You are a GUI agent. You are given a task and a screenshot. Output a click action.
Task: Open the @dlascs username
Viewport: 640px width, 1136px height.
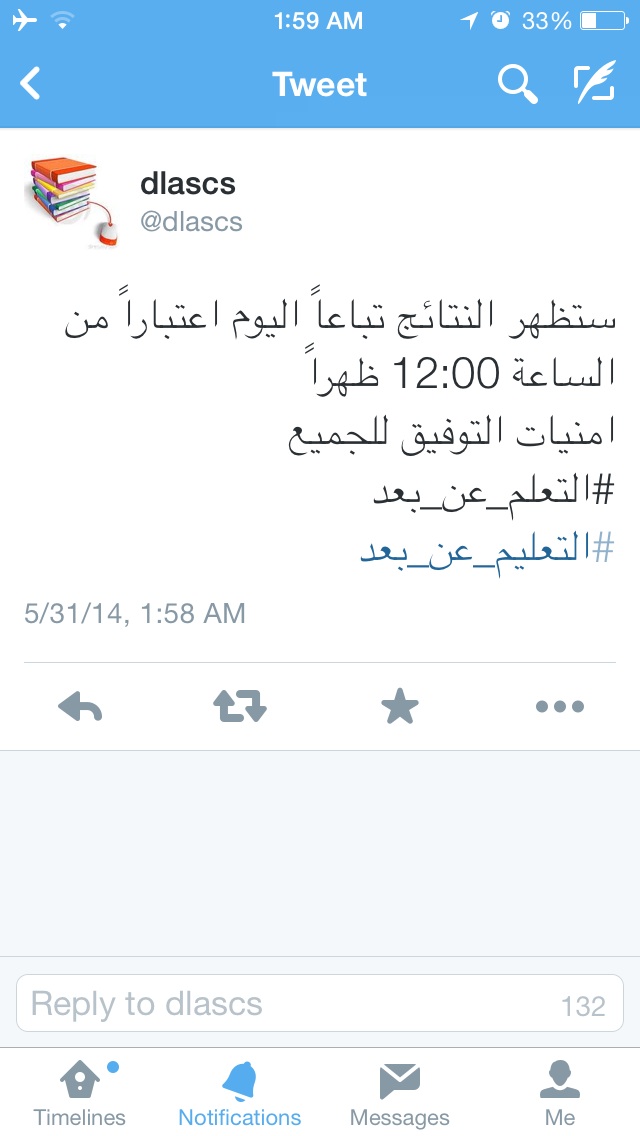(x=191, y=221)
